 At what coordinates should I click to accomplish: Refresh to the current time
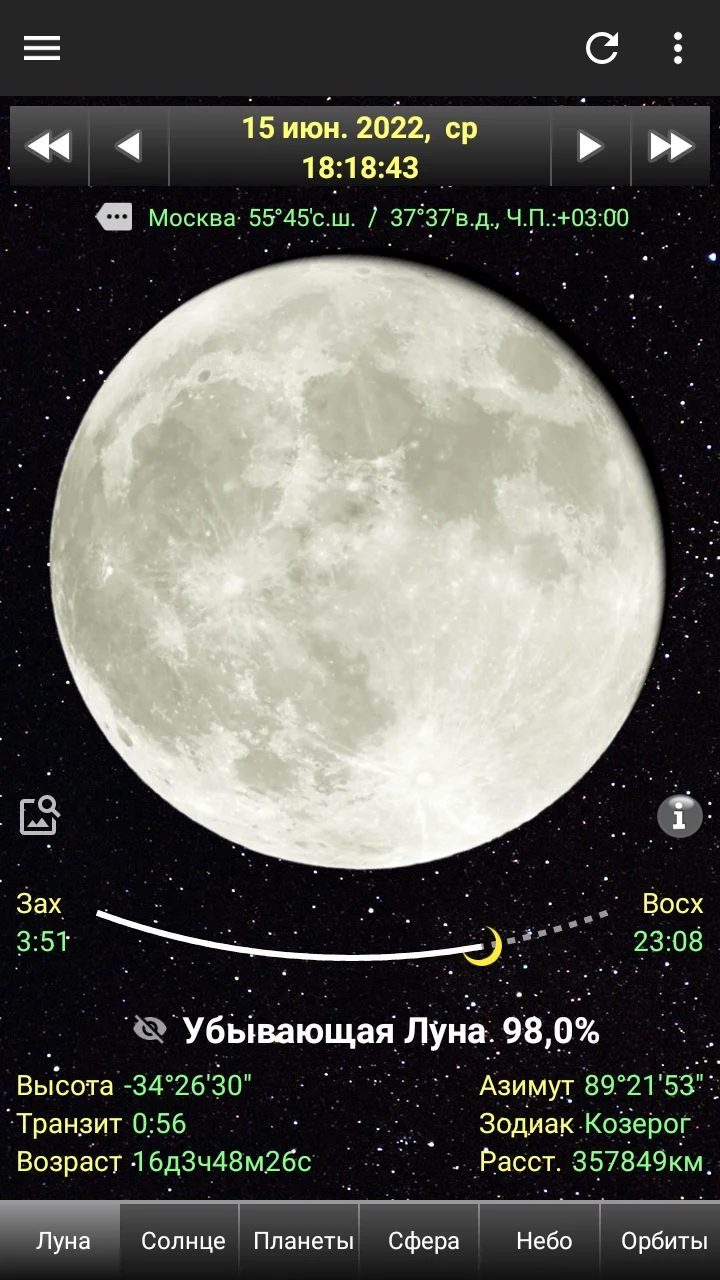click(x=603, y=48)
